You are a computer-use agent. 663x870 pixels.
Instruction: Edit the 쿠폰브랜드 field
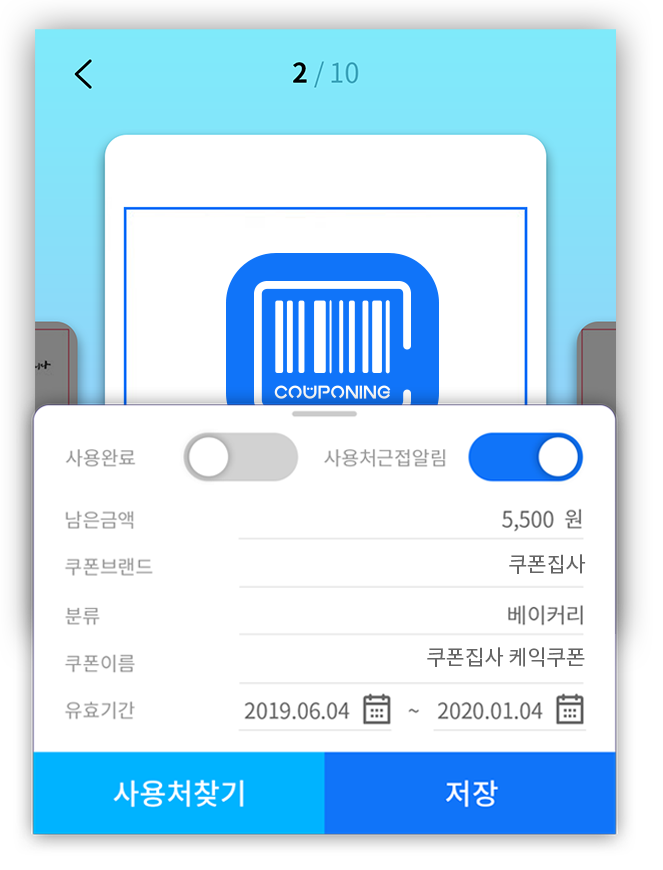(410, 566)
